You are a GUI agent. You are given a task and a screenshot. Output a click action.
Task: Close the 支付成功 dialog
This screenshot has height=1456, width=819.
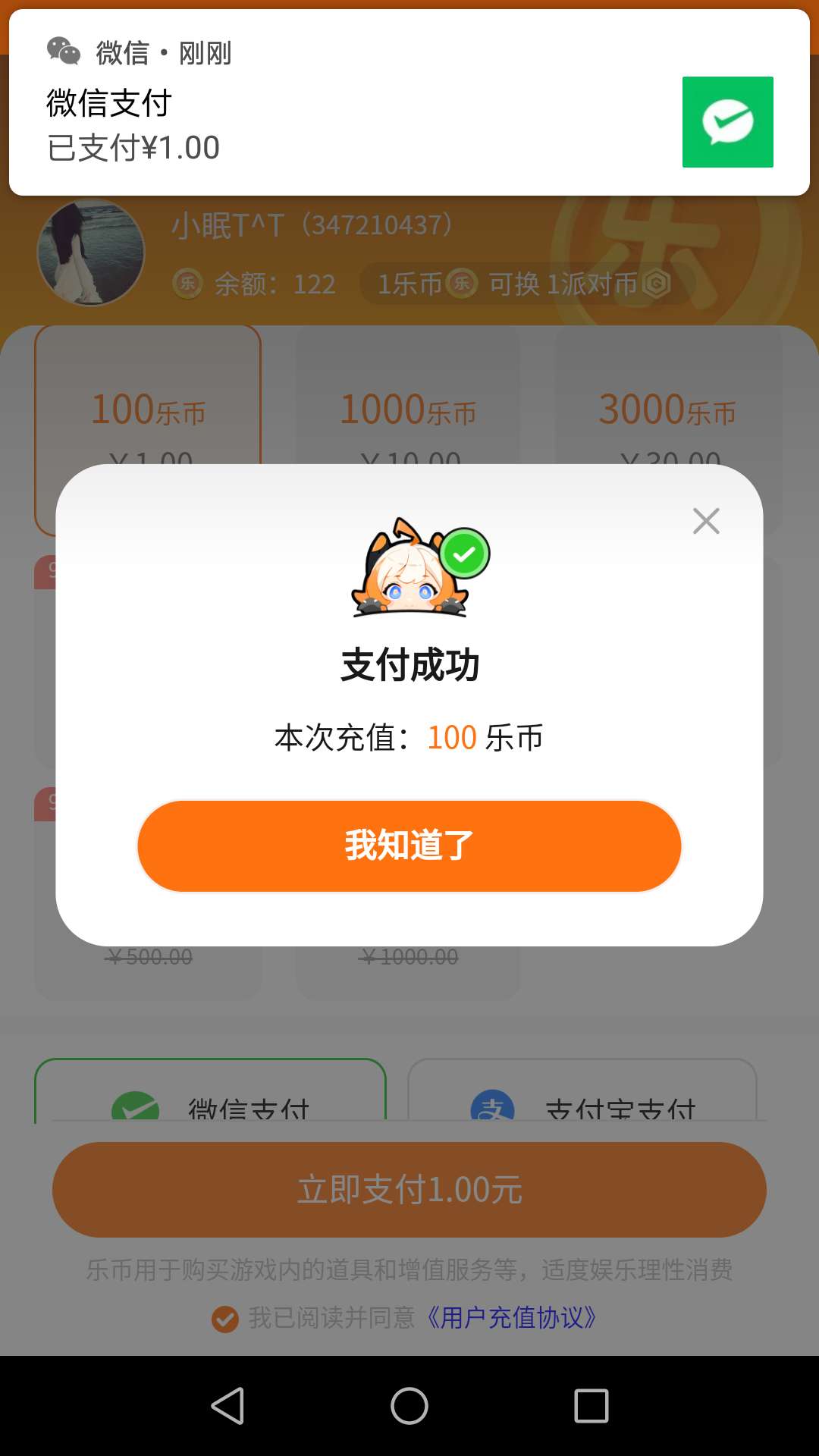pos(706,521)
